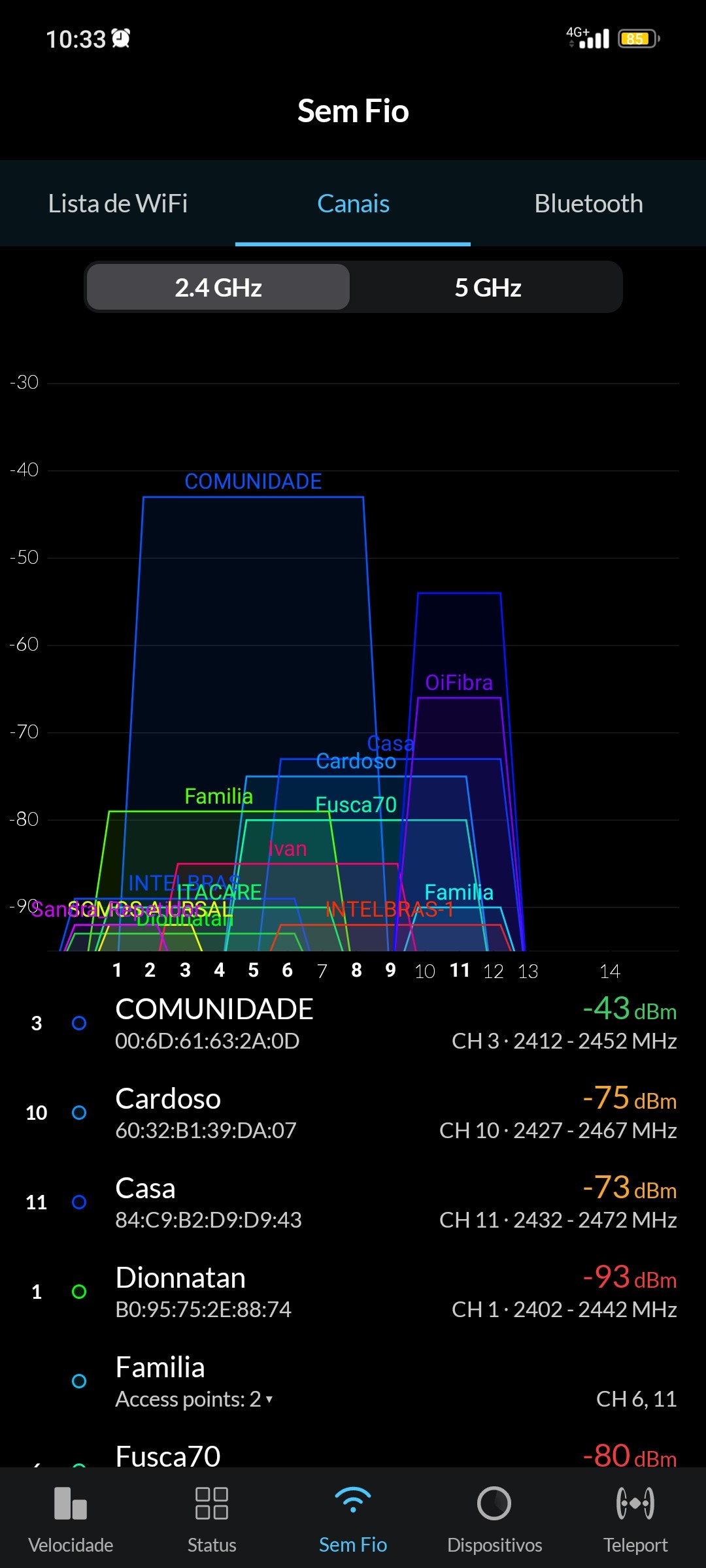Screen dimensions: 706x1568
Task: Tap Sem Fio in bottom navigation
Action: tap(353, 1518)
